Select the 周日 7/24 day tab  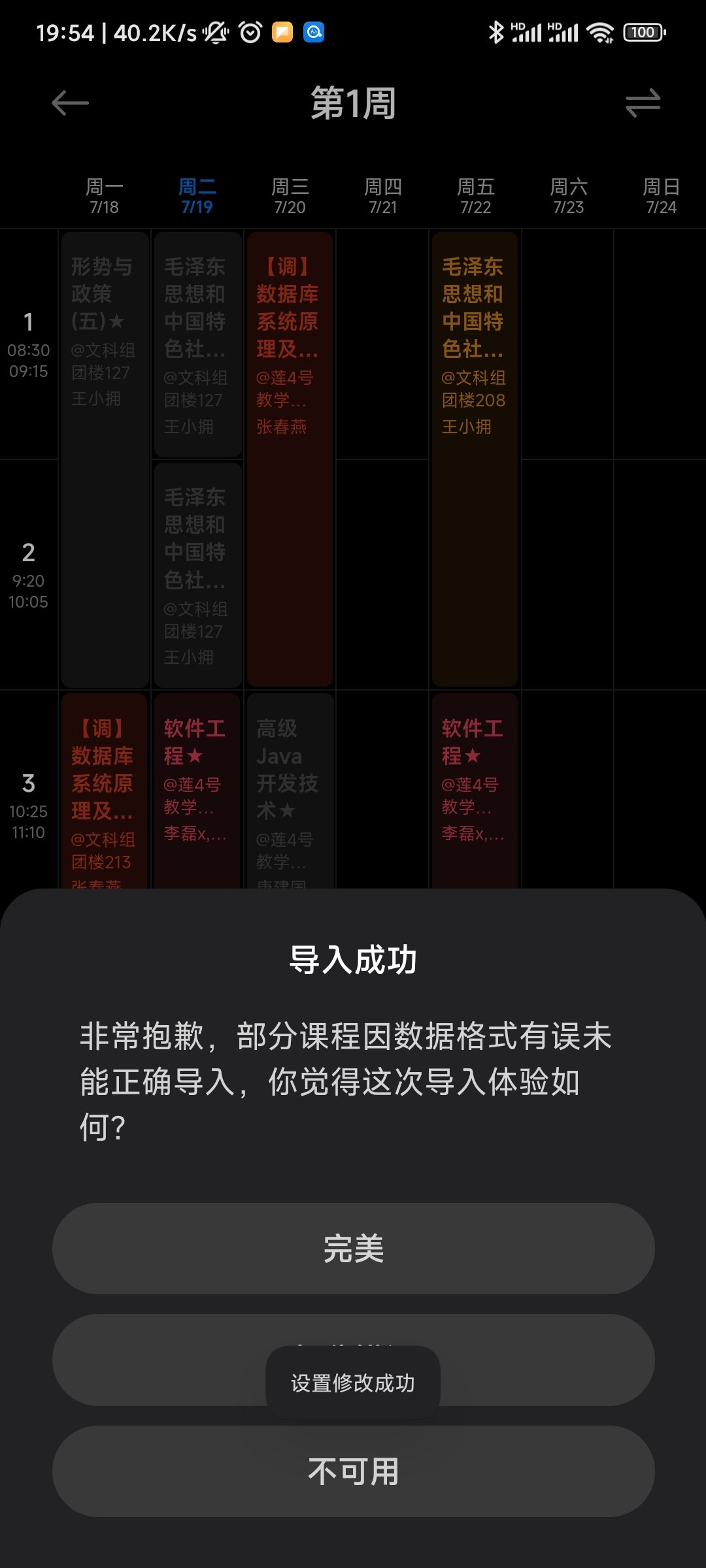click(660, 196)
